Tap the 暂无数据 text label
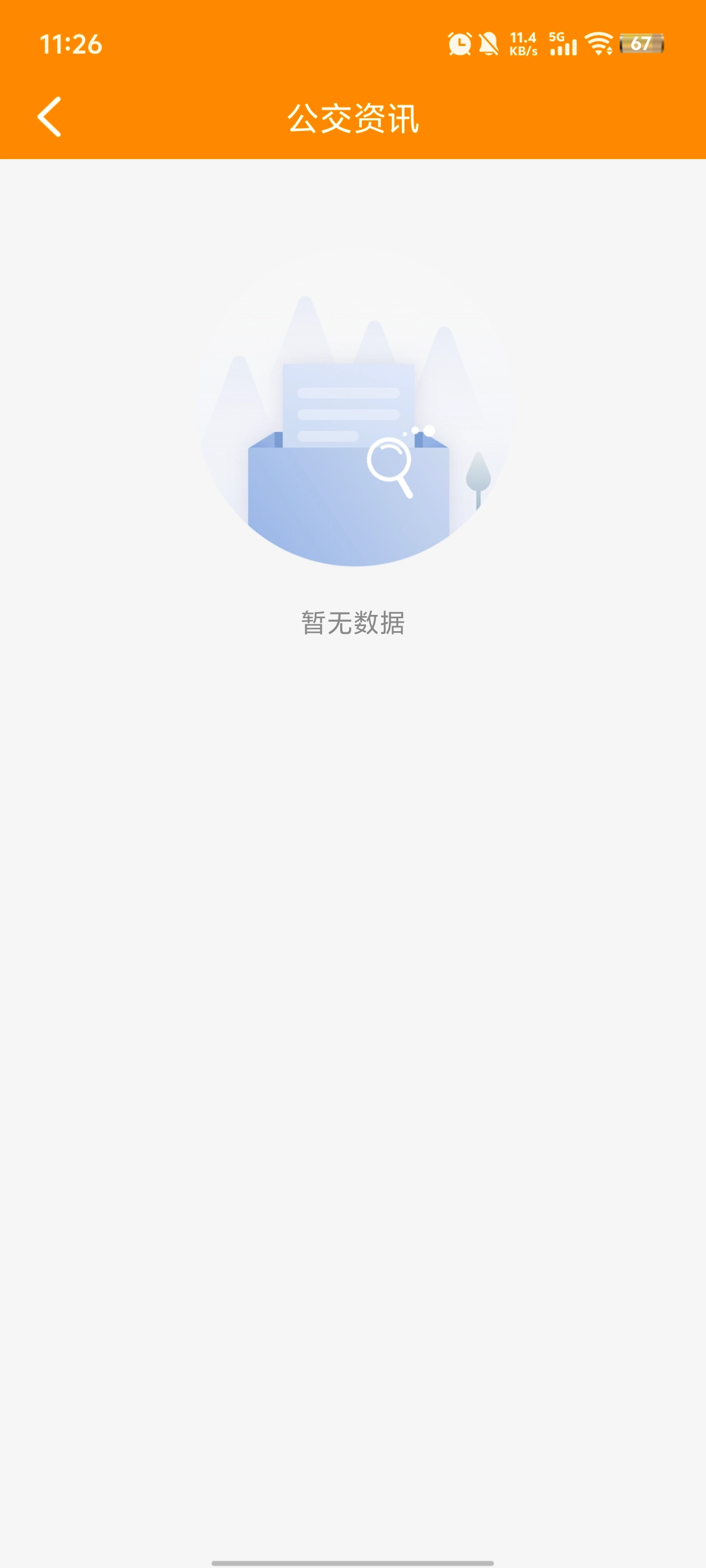 click(x=354, y=620)
